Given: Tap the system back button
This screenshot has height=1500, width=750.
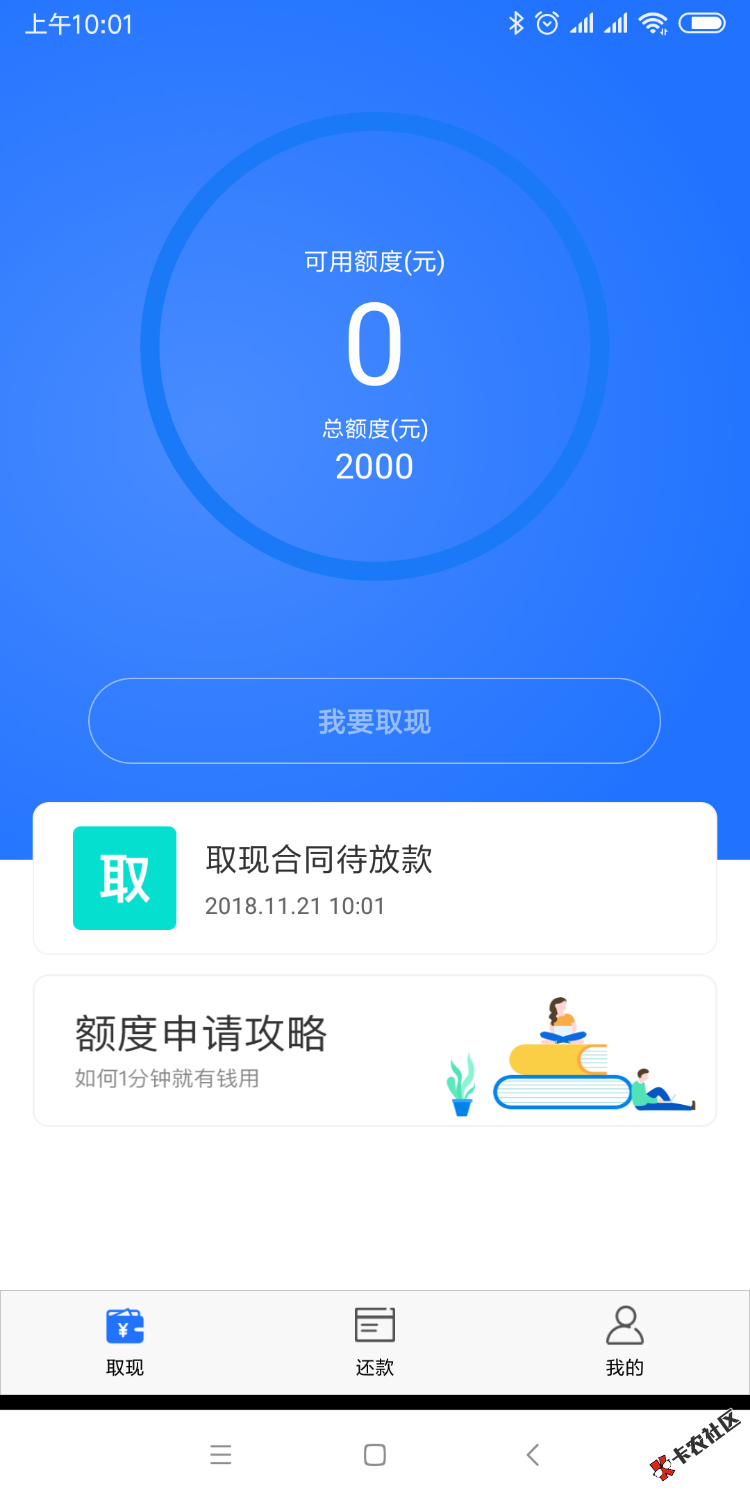Looking at the screenshot, I should click(x=533, y=1455).
